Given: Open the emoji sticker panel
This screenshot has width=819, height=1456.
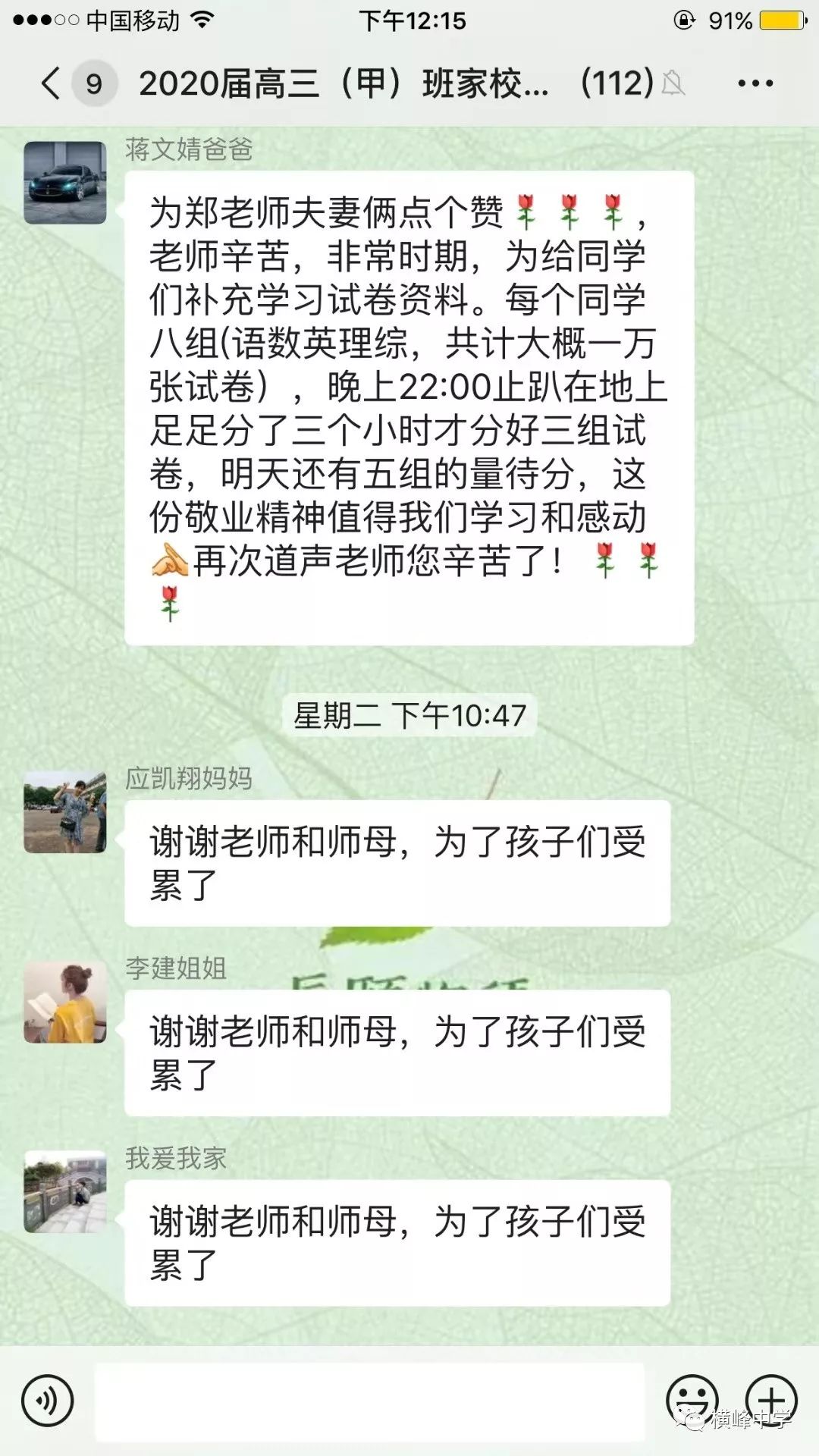Looking at the screenshot, I should click(692, 1401).
